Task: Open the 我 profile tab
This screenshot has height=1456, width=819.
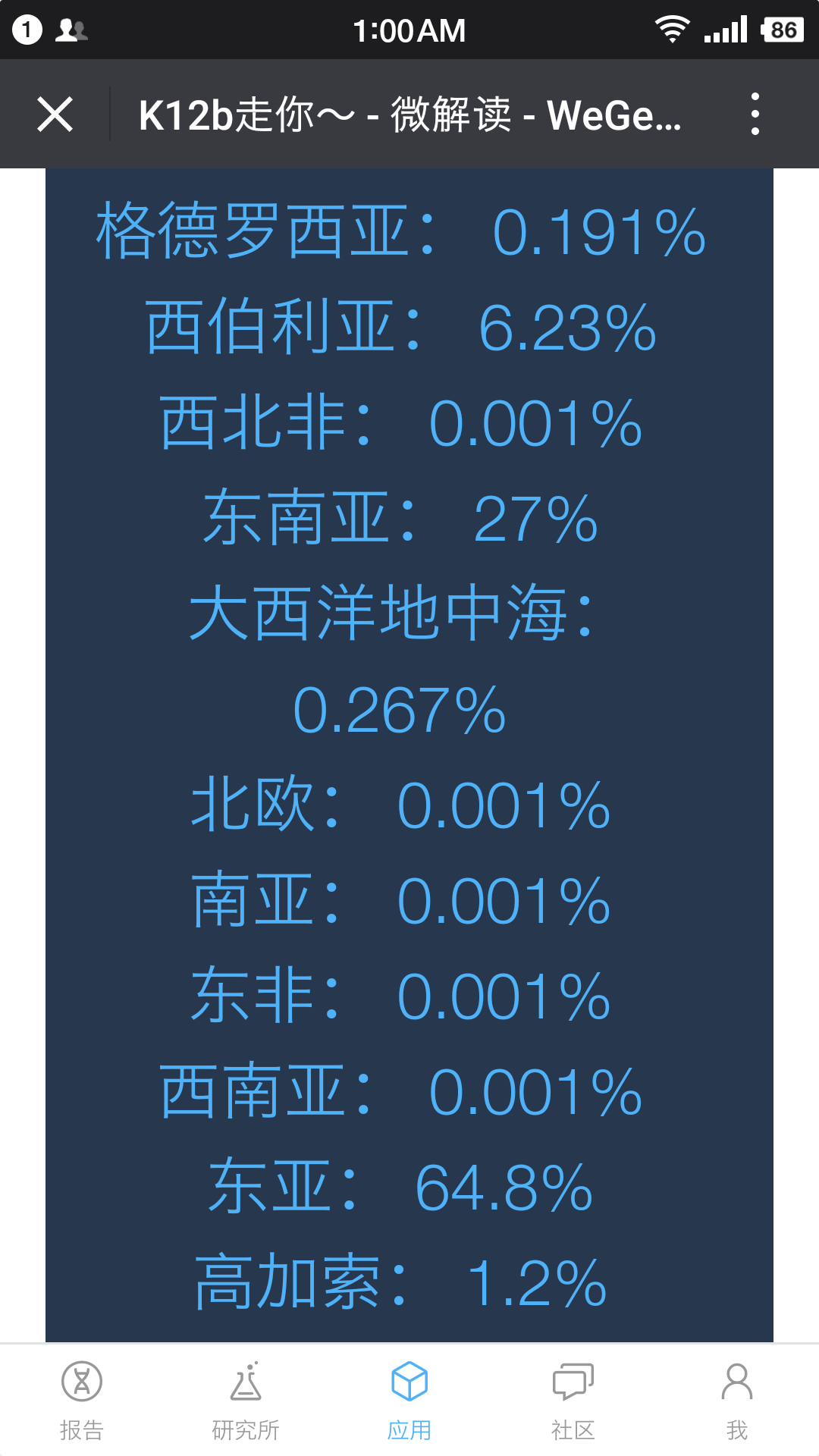Action: pos(737,1401)
